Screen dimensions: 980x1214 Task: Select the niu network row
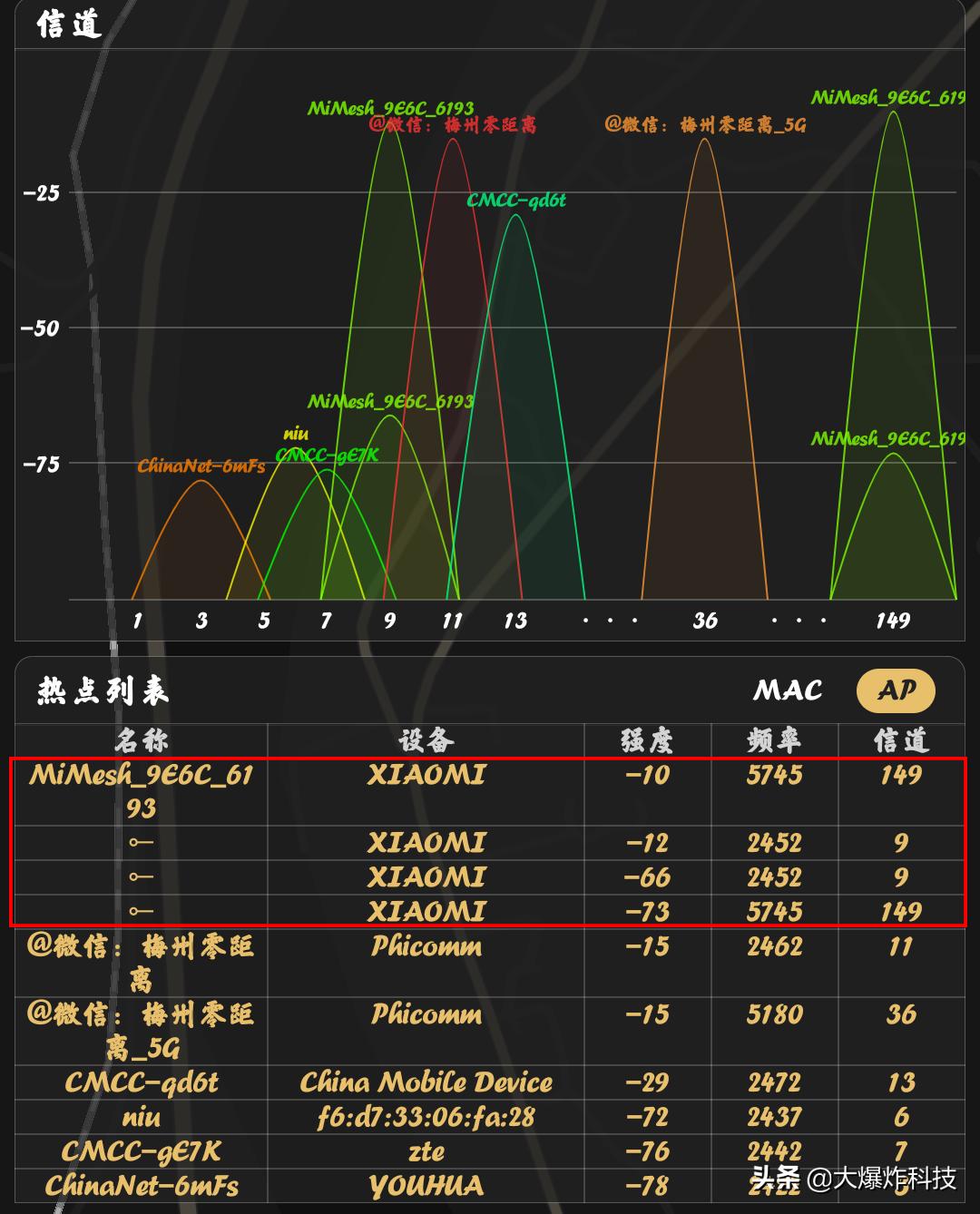(134, 1117)
